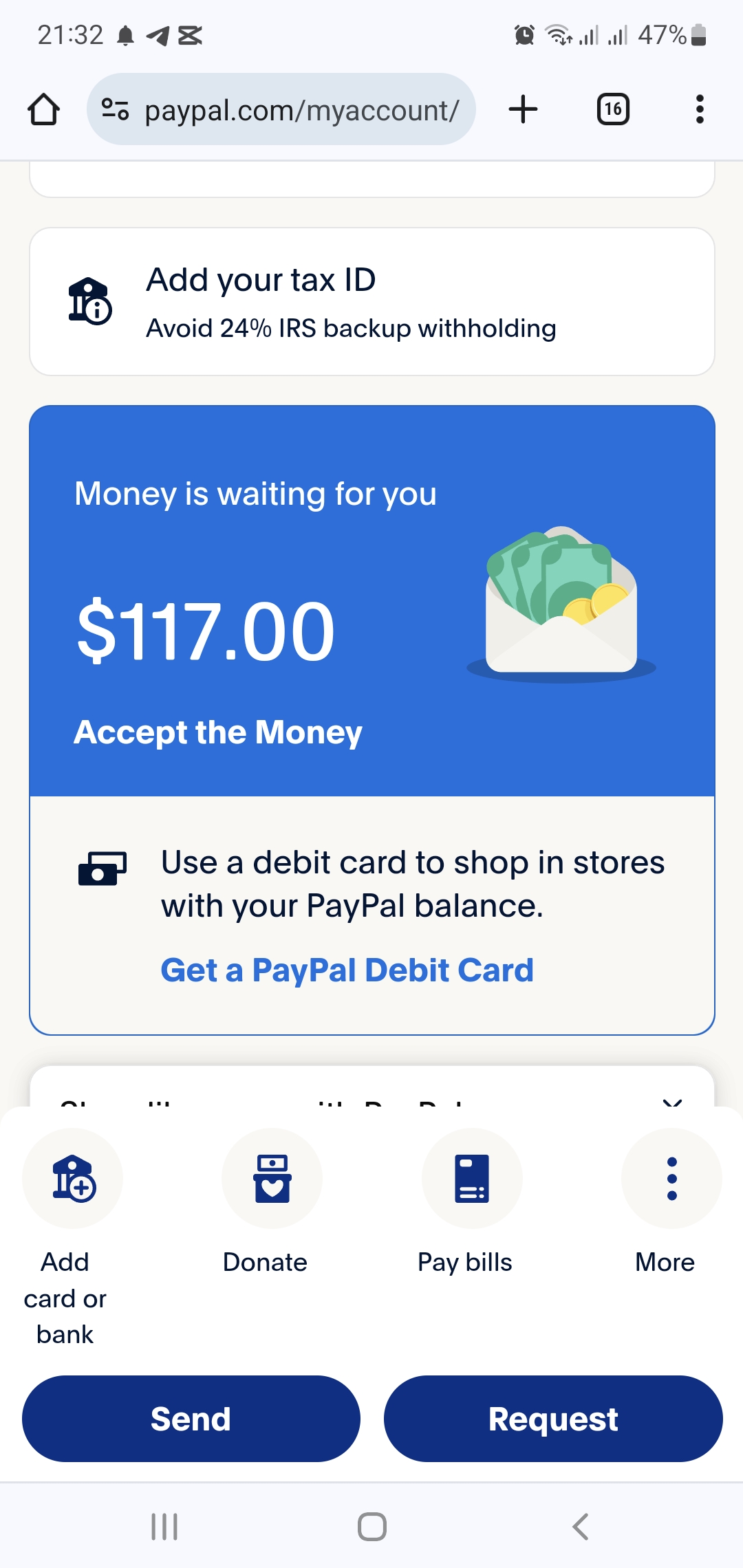
Task: Open the recent apps view
Action: pyautogui.click(x=164, y=1527)
